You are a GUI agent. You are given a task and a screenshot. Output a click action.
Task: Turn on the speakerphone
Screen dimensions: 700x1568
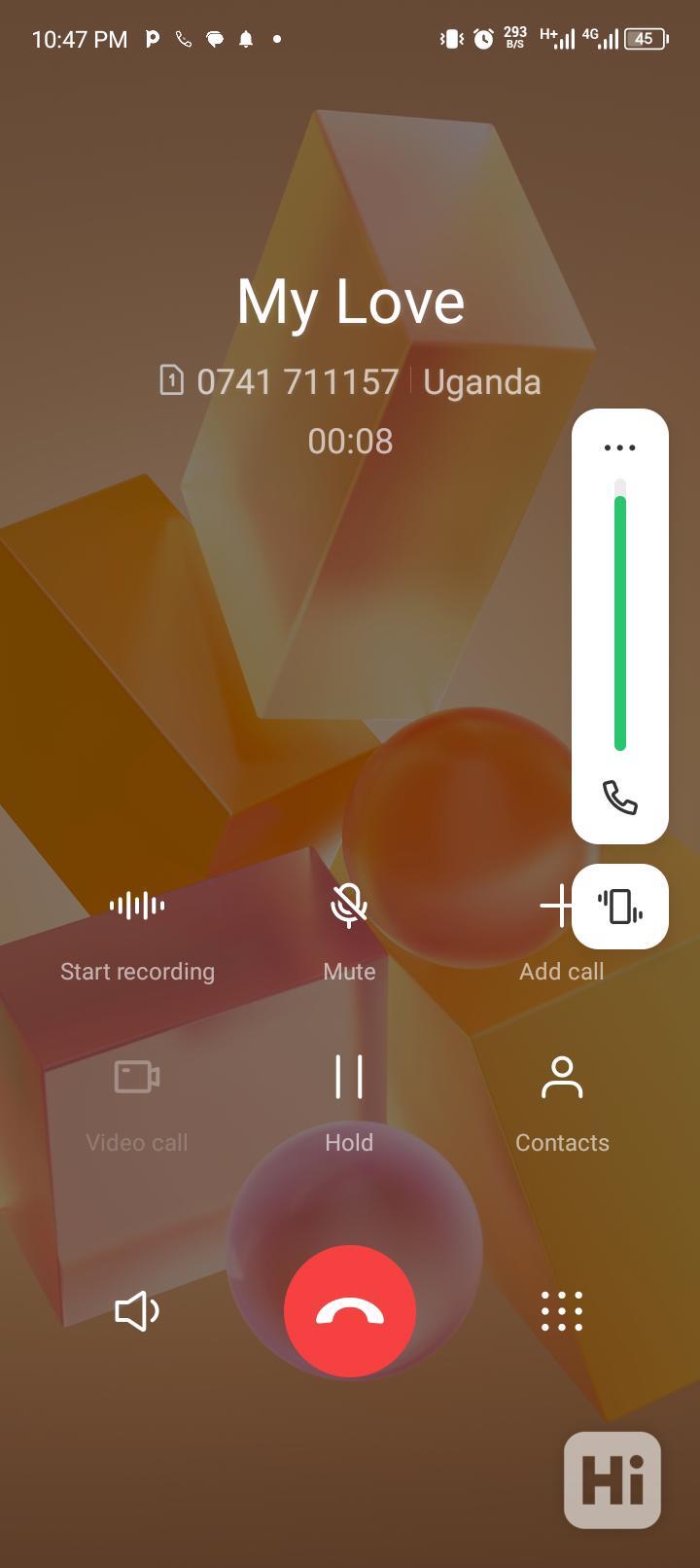click(137, 1311)
